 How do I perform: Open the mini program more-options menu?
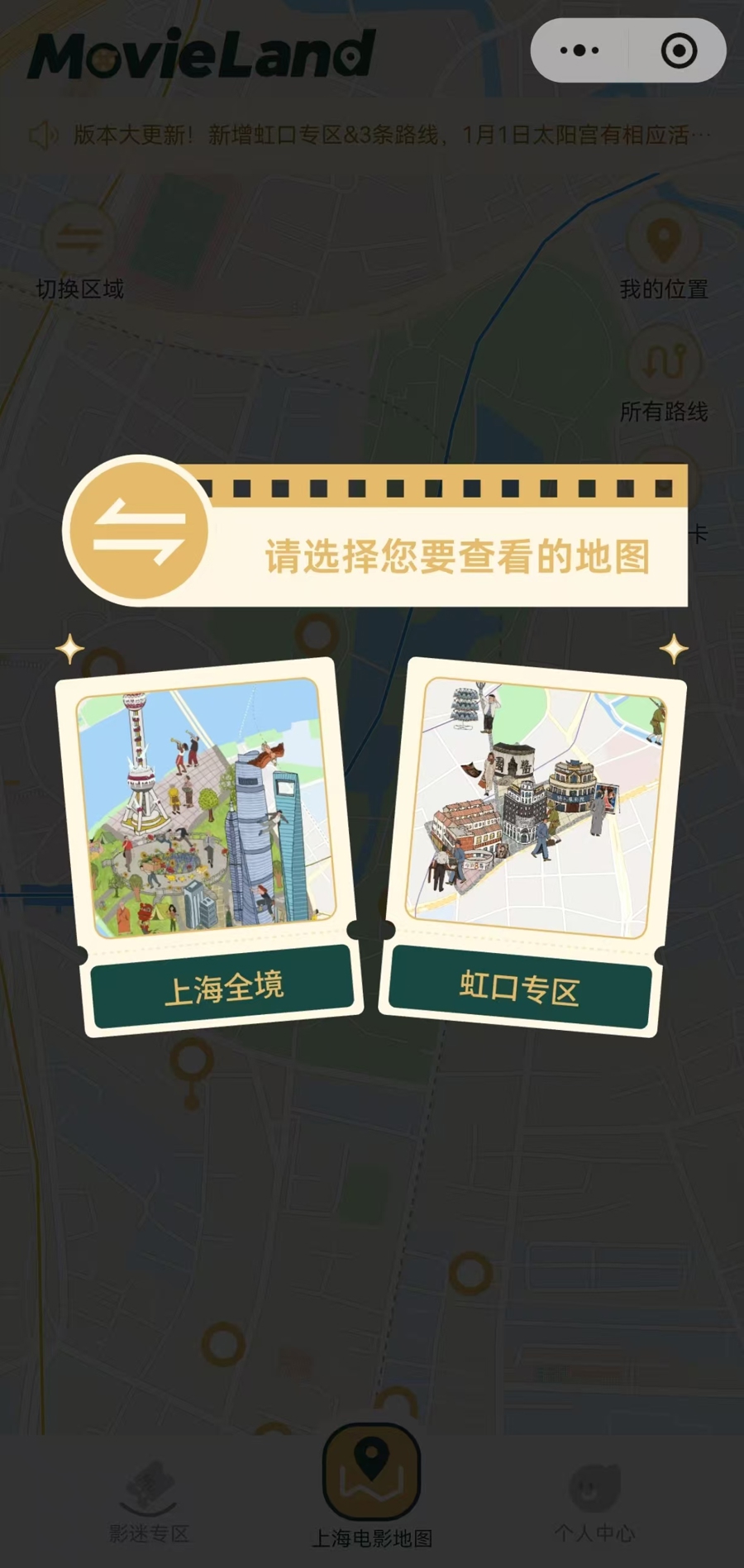pos(579,50)
